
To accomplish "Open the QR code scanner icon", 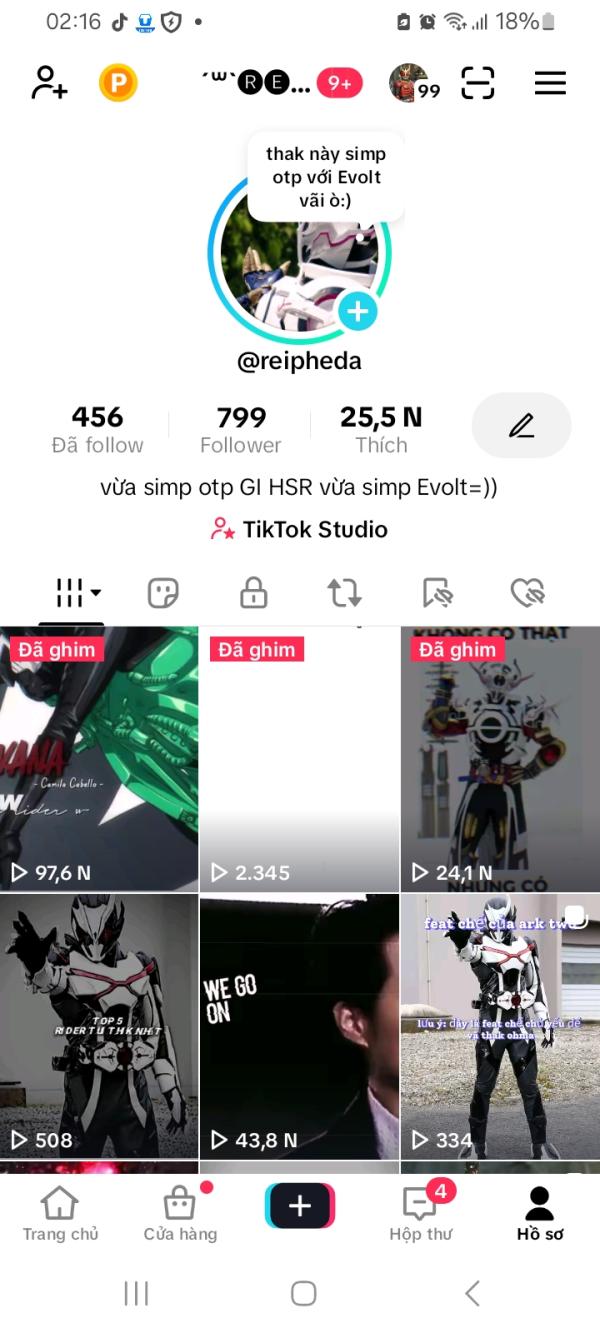I will point(478,83).
